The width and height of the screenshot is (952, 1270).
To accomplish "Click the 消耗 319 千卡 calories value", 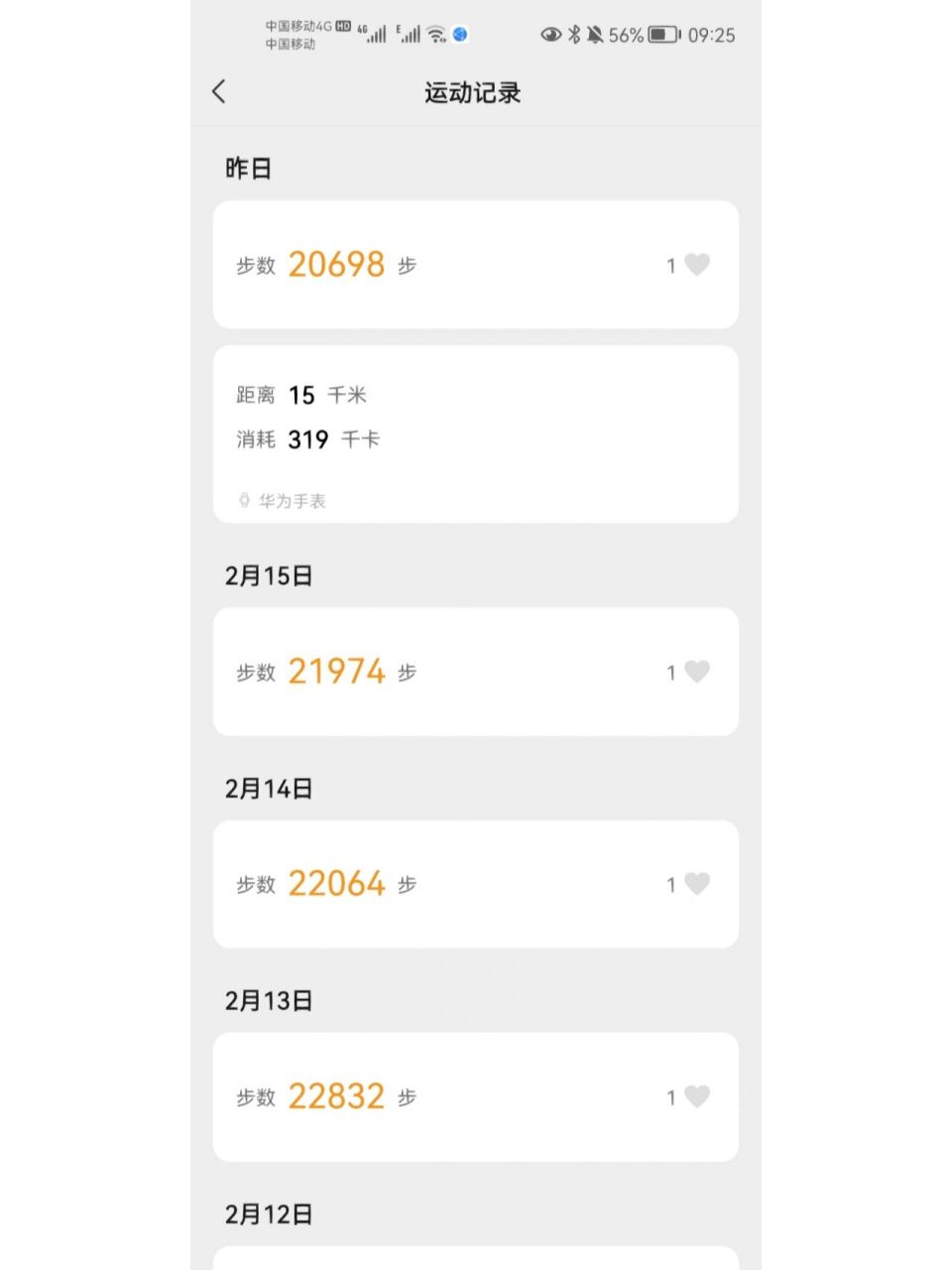I will (x=307, y=440).
